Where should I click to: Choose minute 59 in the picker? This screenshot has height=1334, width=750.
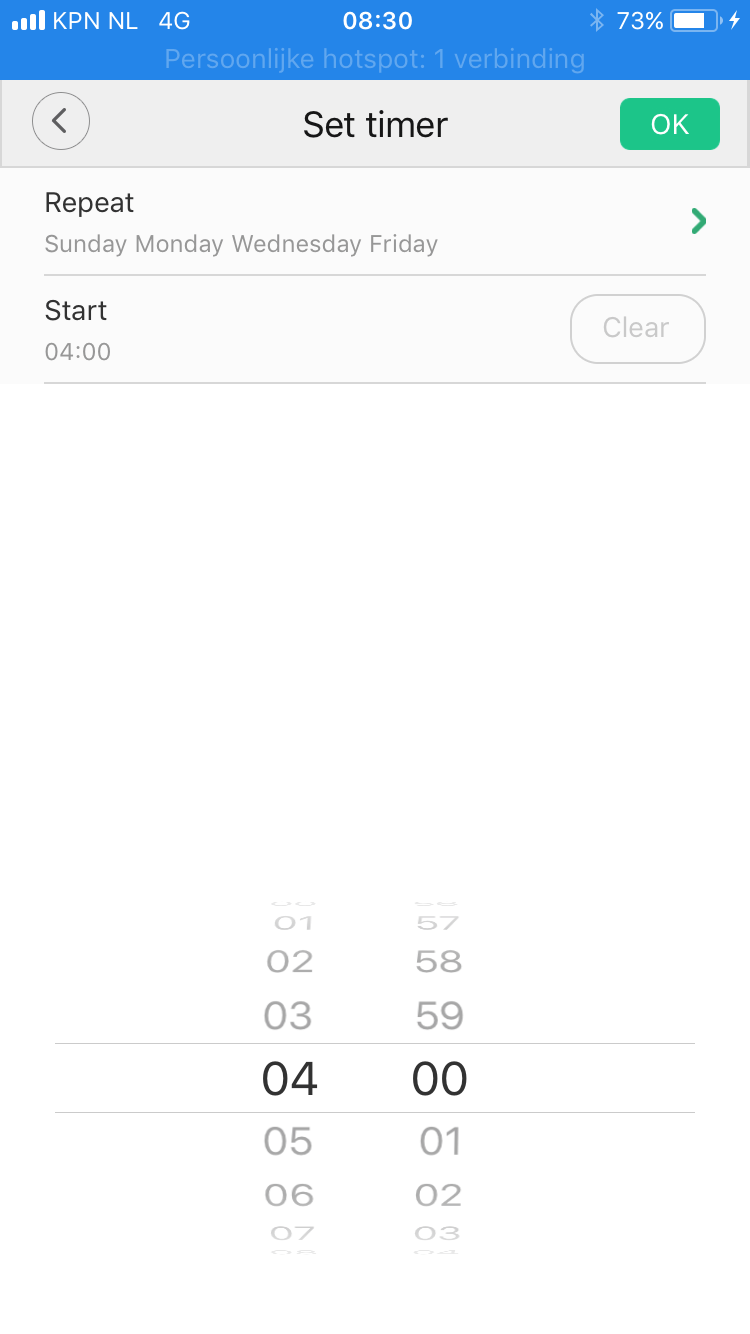click(439, 1016)
